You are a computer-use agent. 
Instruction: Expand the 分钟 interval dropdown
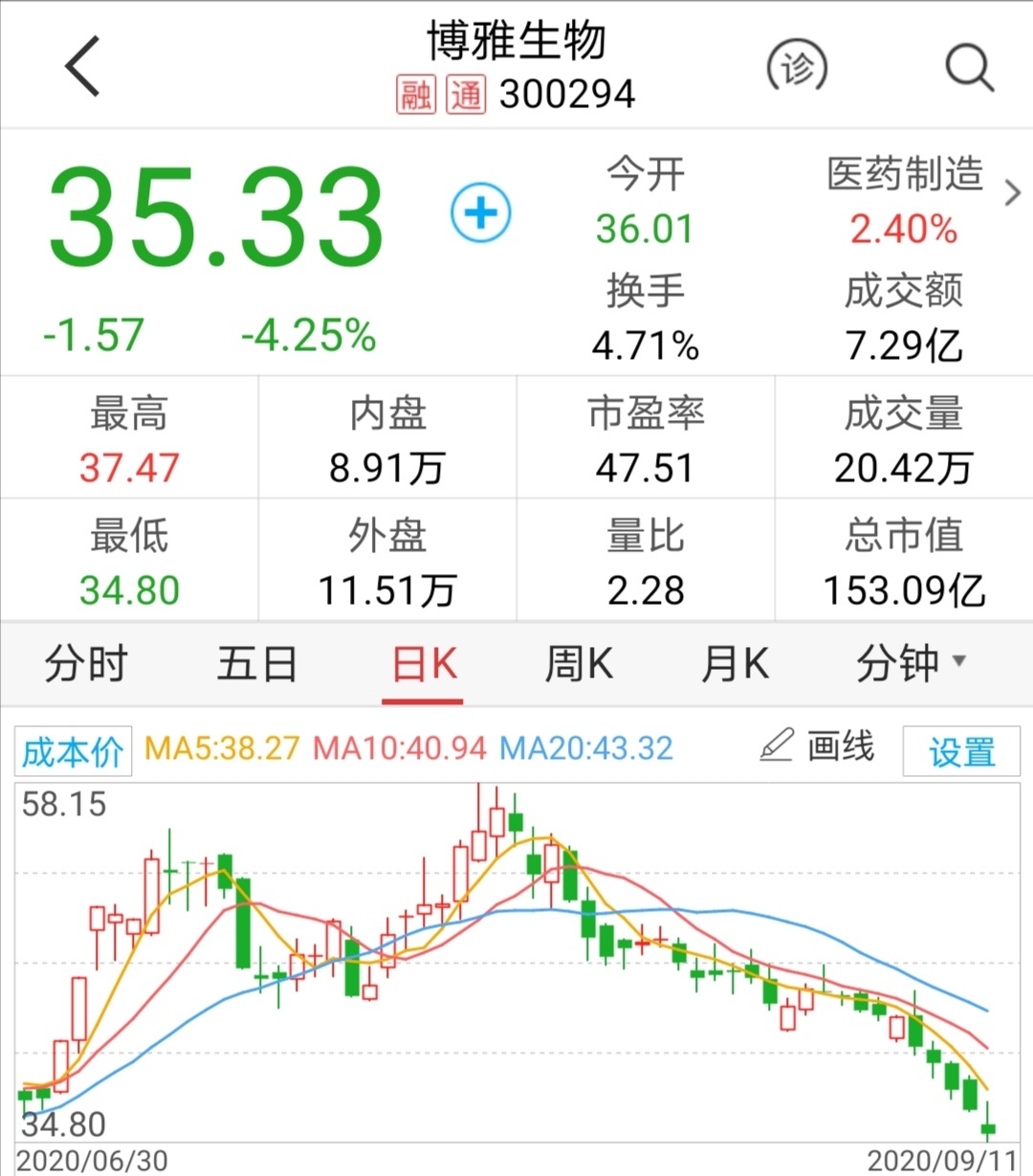(911, 664)
